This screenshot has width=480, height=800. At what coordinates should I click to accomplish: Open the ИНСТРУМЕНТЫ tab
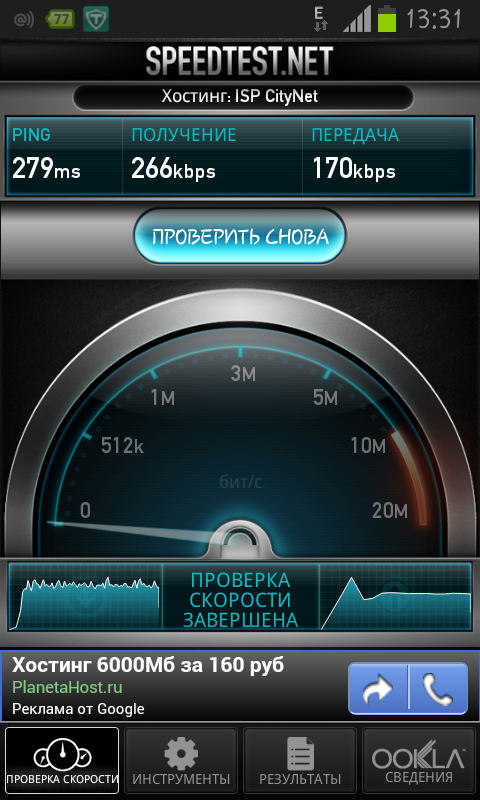(181, 760)
